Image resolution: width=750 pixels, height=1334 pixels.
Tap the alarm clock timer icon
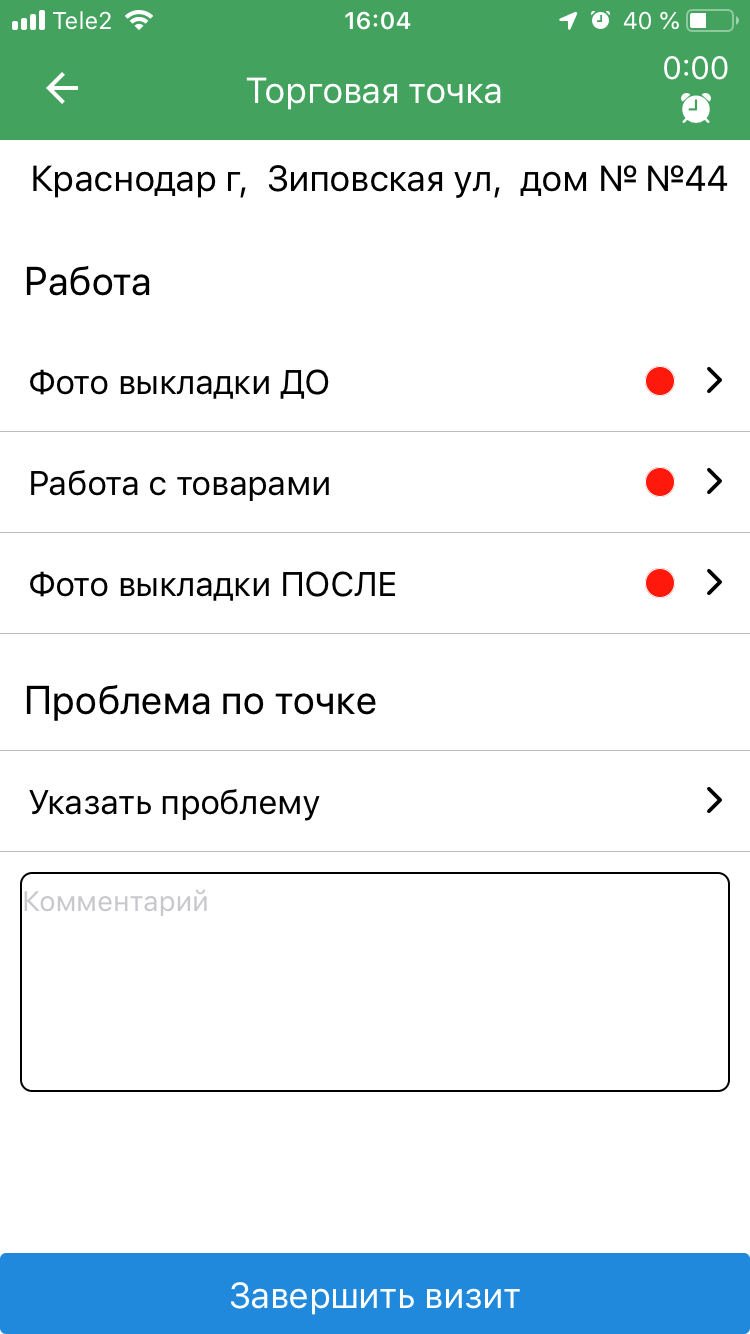coord(696,107)
